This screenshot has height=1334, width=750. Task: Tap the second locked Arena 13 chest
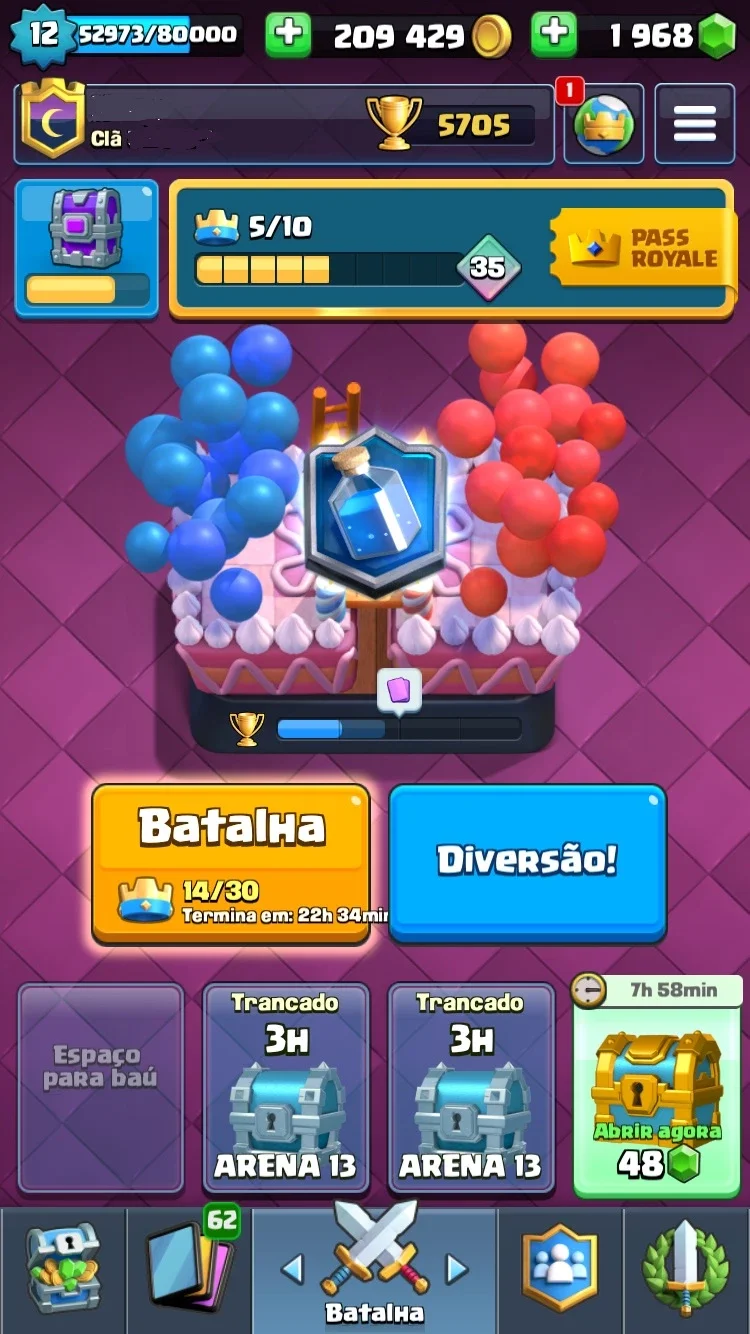471,1088
